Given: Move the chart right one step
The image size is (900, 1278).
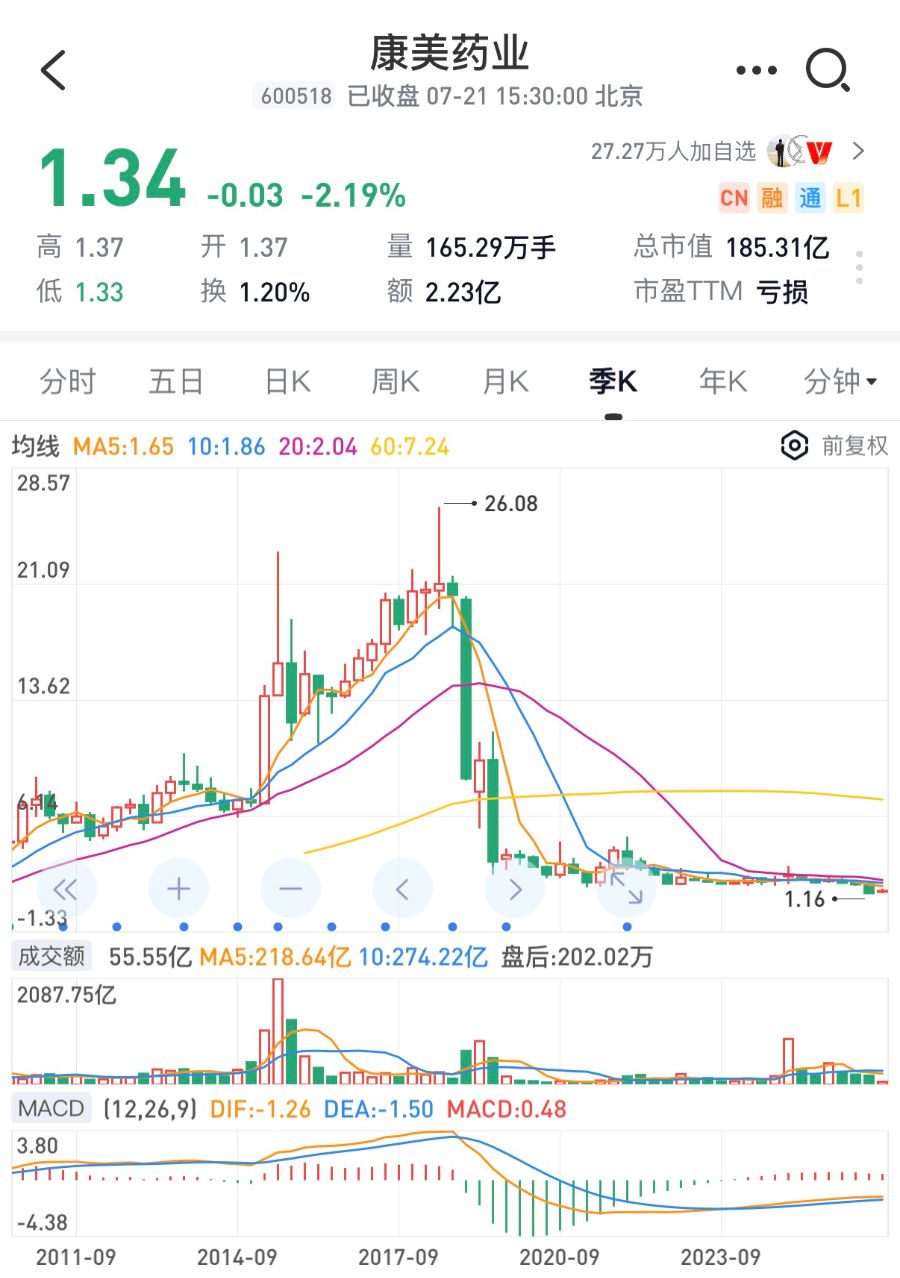Looking at the screenshot, I should pos(514,888).
